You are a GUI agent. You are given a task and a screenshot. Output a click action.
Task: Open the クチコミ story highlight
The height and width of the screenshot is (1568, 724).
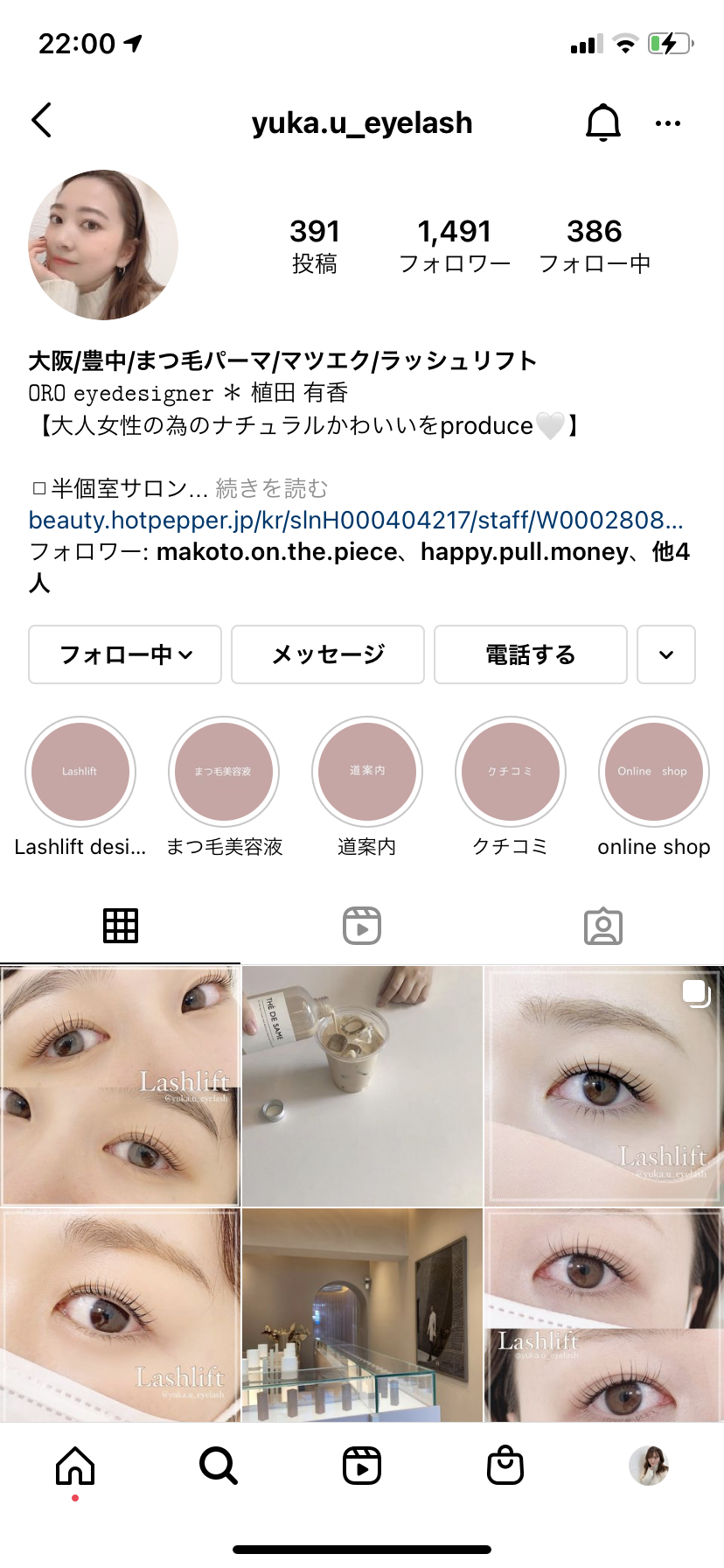511,787
